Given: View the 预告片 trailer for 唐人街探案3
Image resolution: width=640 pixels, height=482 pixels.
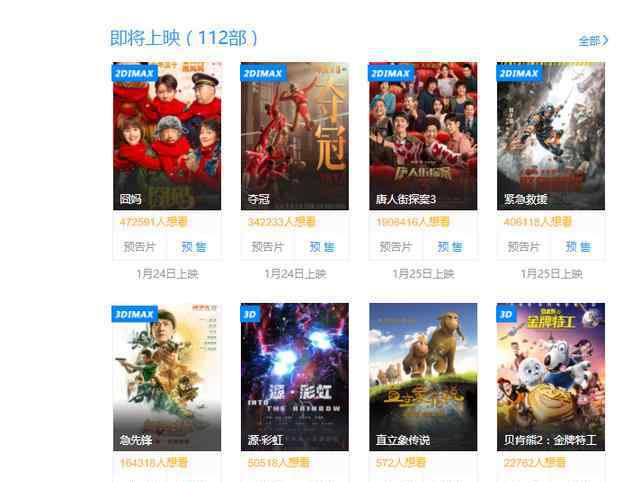Looking at the screenshot, I should 396,247.
